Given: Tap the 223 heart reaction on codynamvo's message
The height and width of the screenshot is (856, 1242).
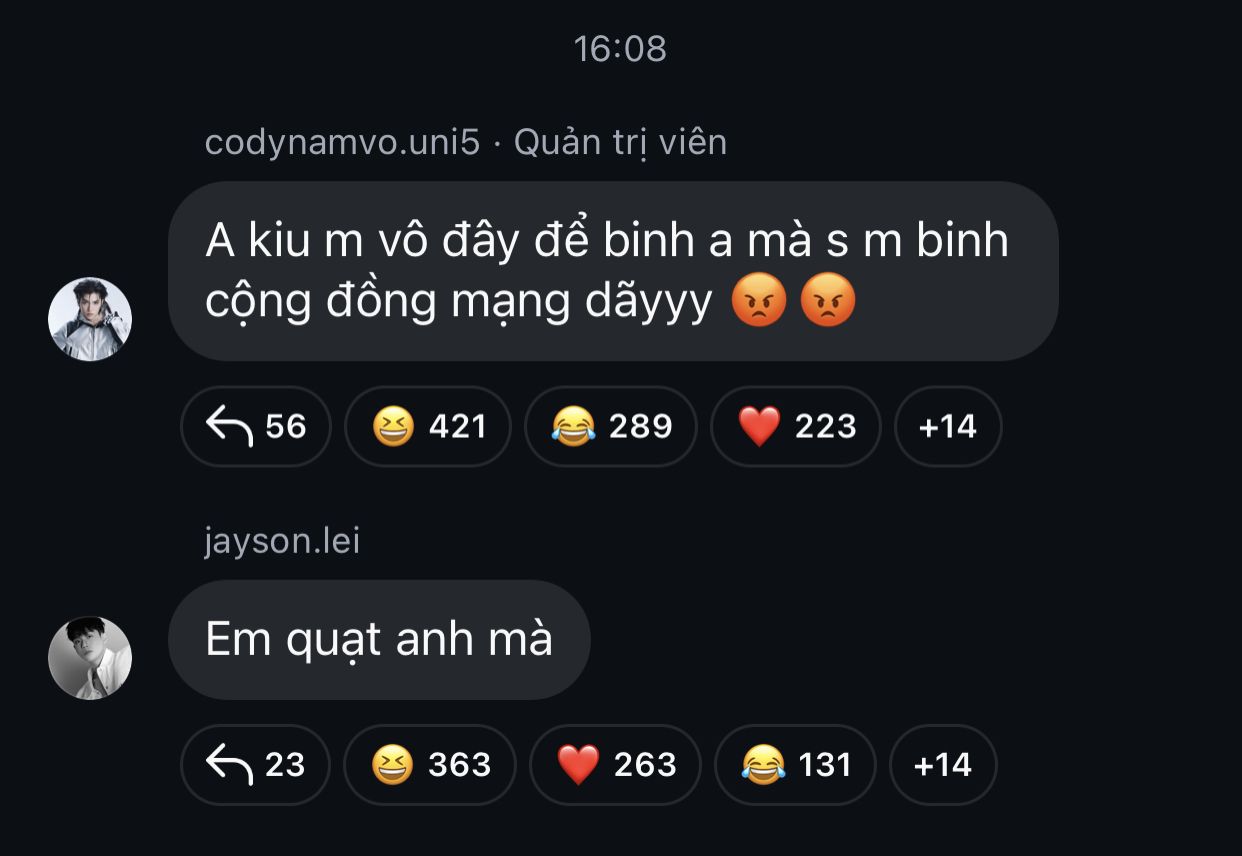Looking at the screenshot, I should point(796,426).
